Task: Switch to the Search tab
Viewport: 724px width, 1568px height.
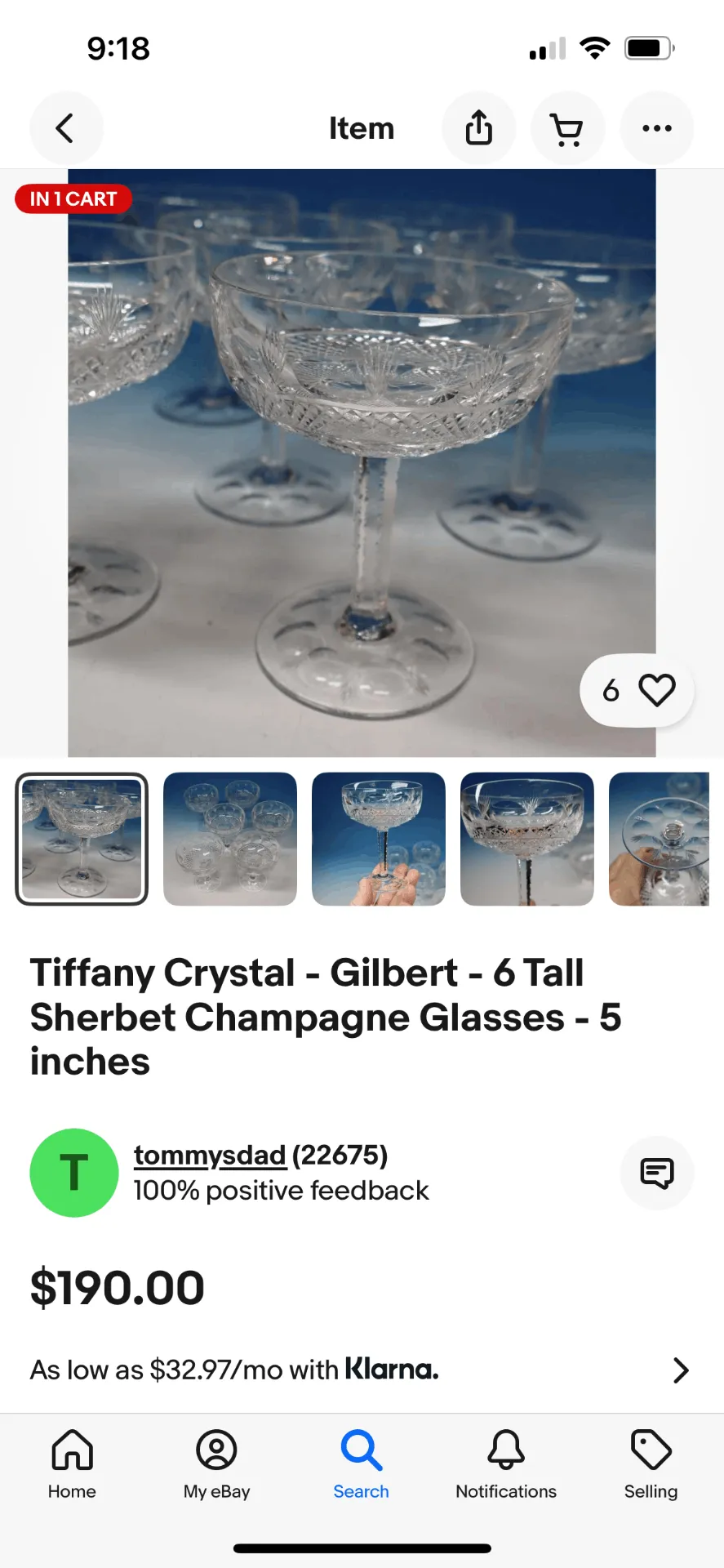Action: pos(361,1463)
